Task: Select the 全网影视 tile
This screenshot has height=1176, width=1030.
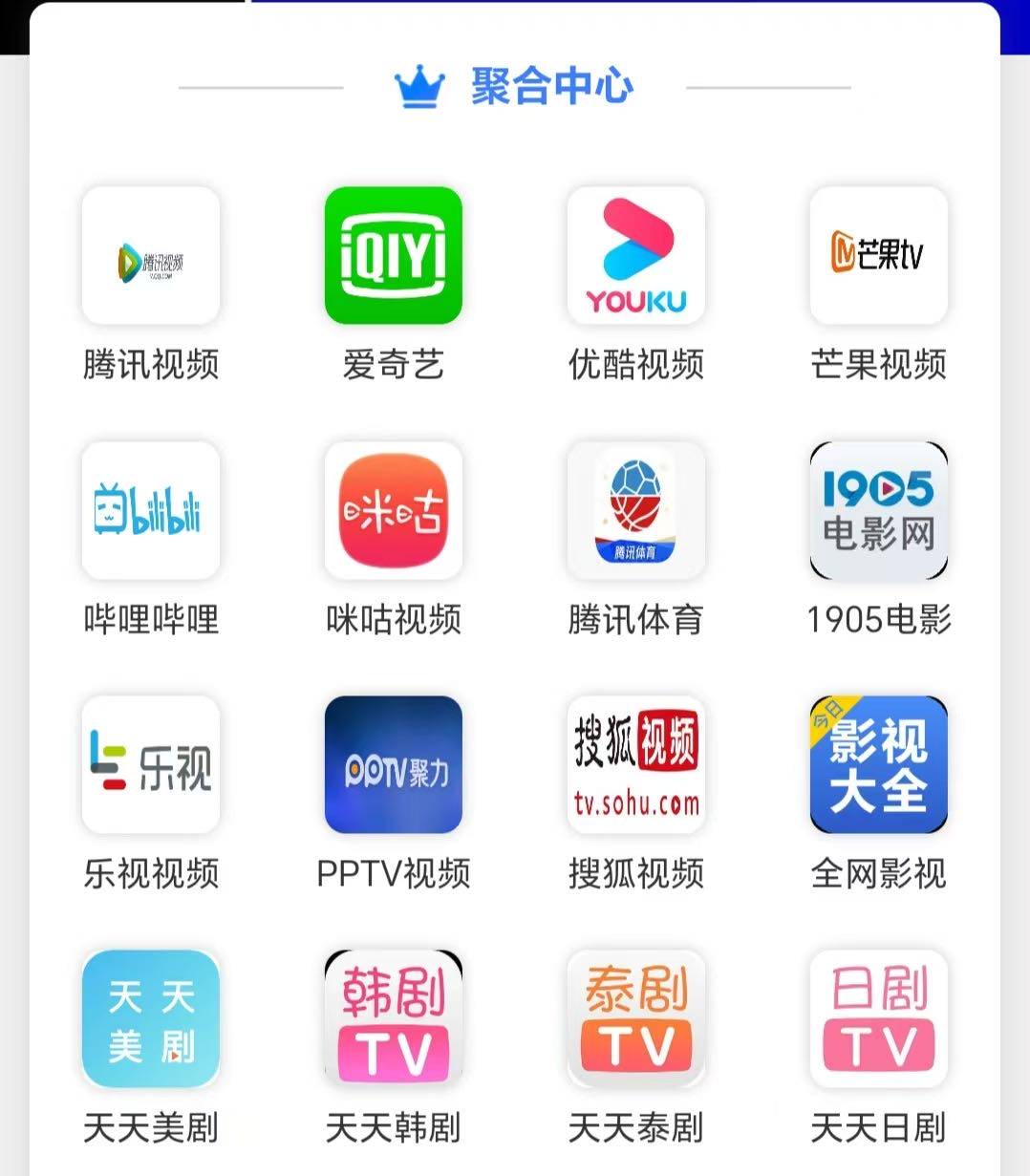Action: 878,764
